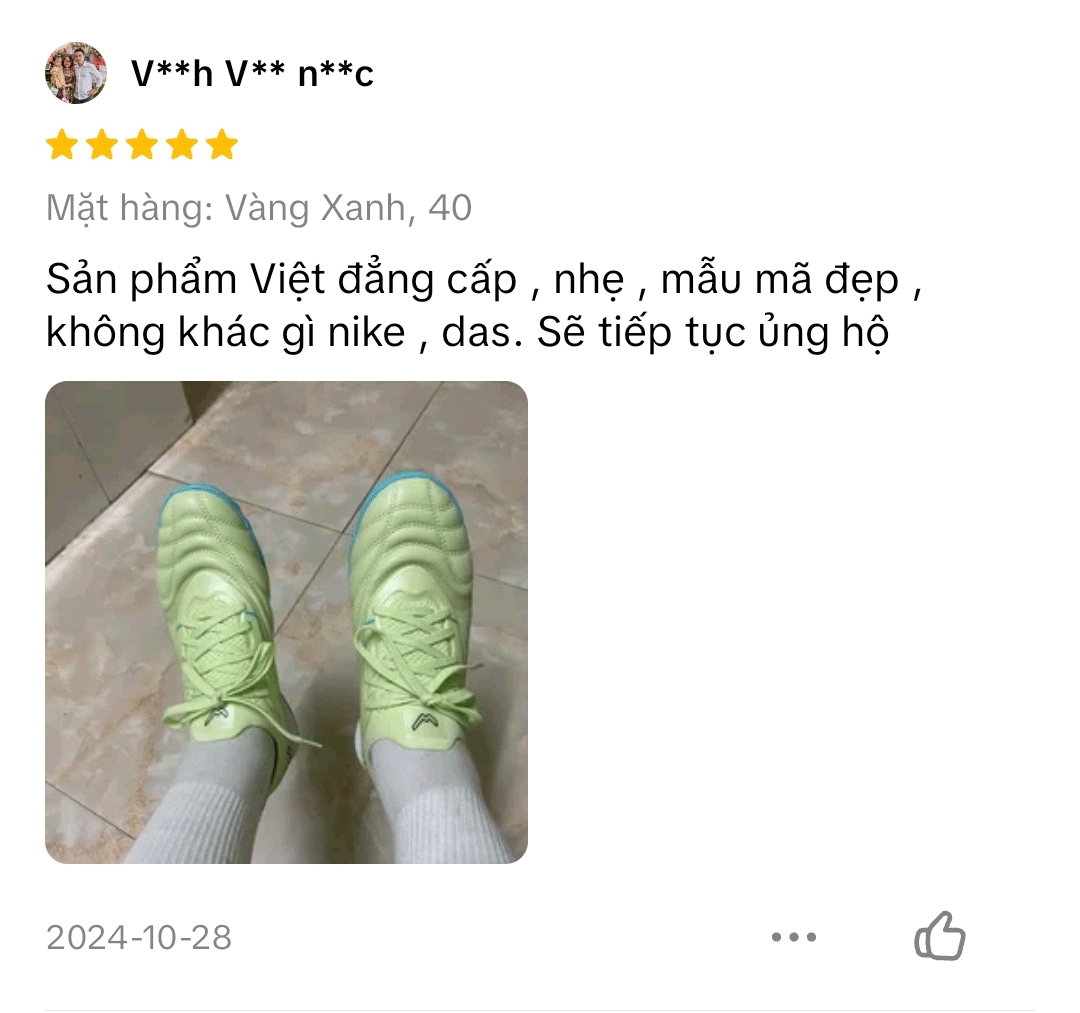This screenshot has width=1080, height=1013.
Task: Open the green shoes review photo
Action: [286, 622]
